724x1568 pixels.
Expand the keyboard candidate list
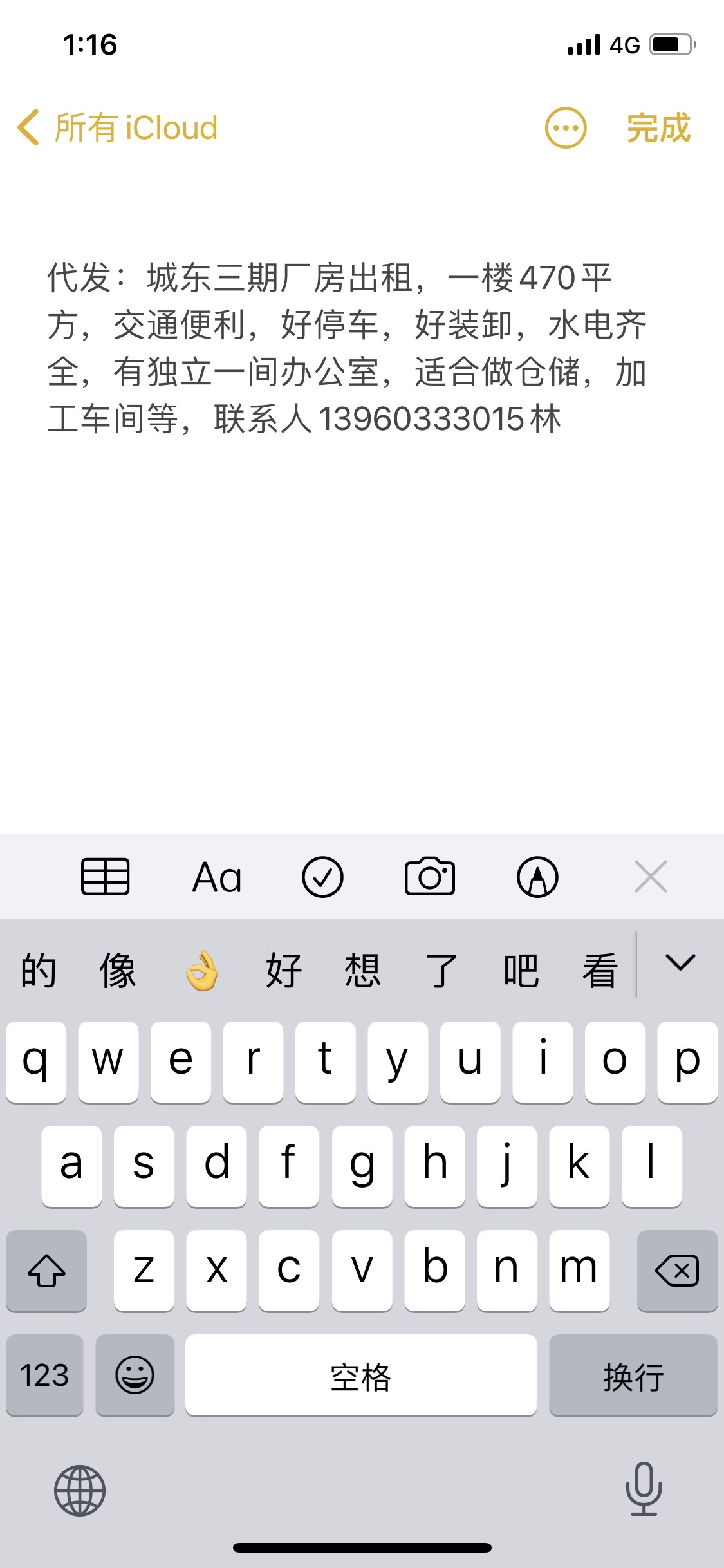(680, 963)
